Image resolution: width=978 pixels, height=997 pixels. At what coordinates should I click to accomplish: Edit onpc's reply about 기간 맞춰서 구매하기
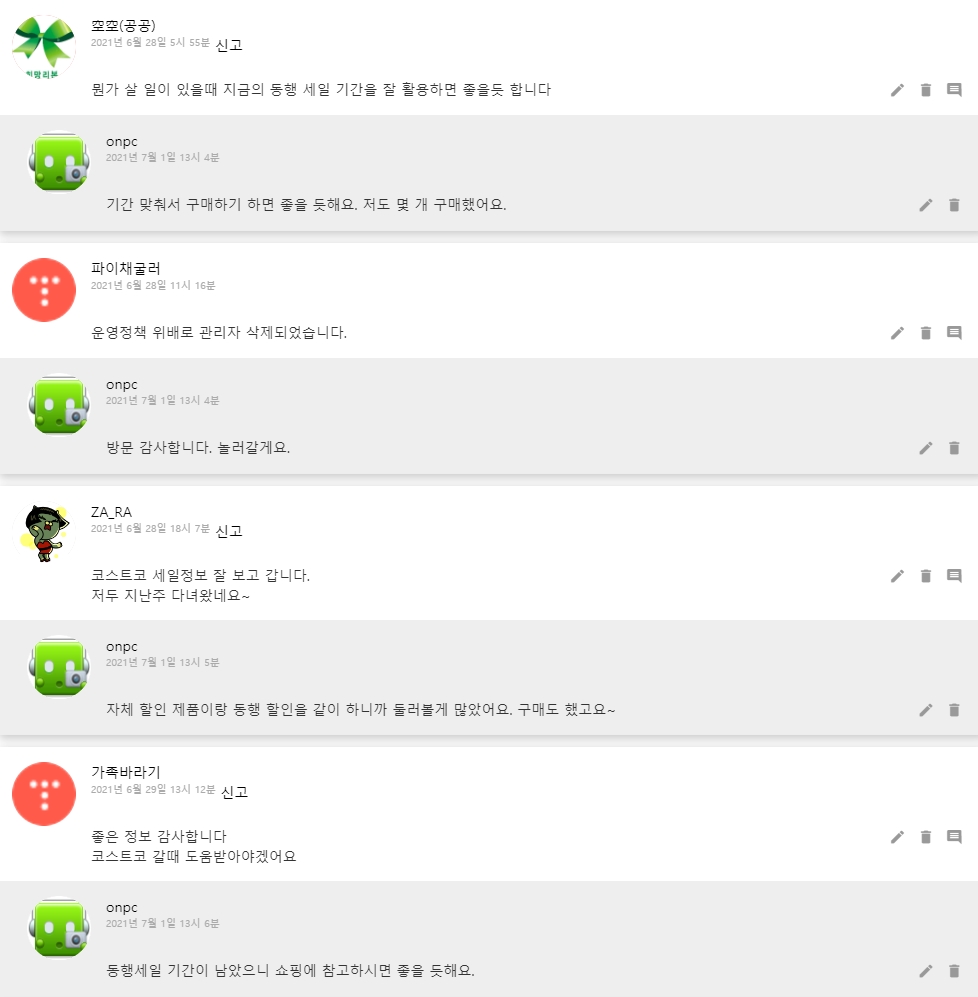pyautogui.click(x=925, y=205)
